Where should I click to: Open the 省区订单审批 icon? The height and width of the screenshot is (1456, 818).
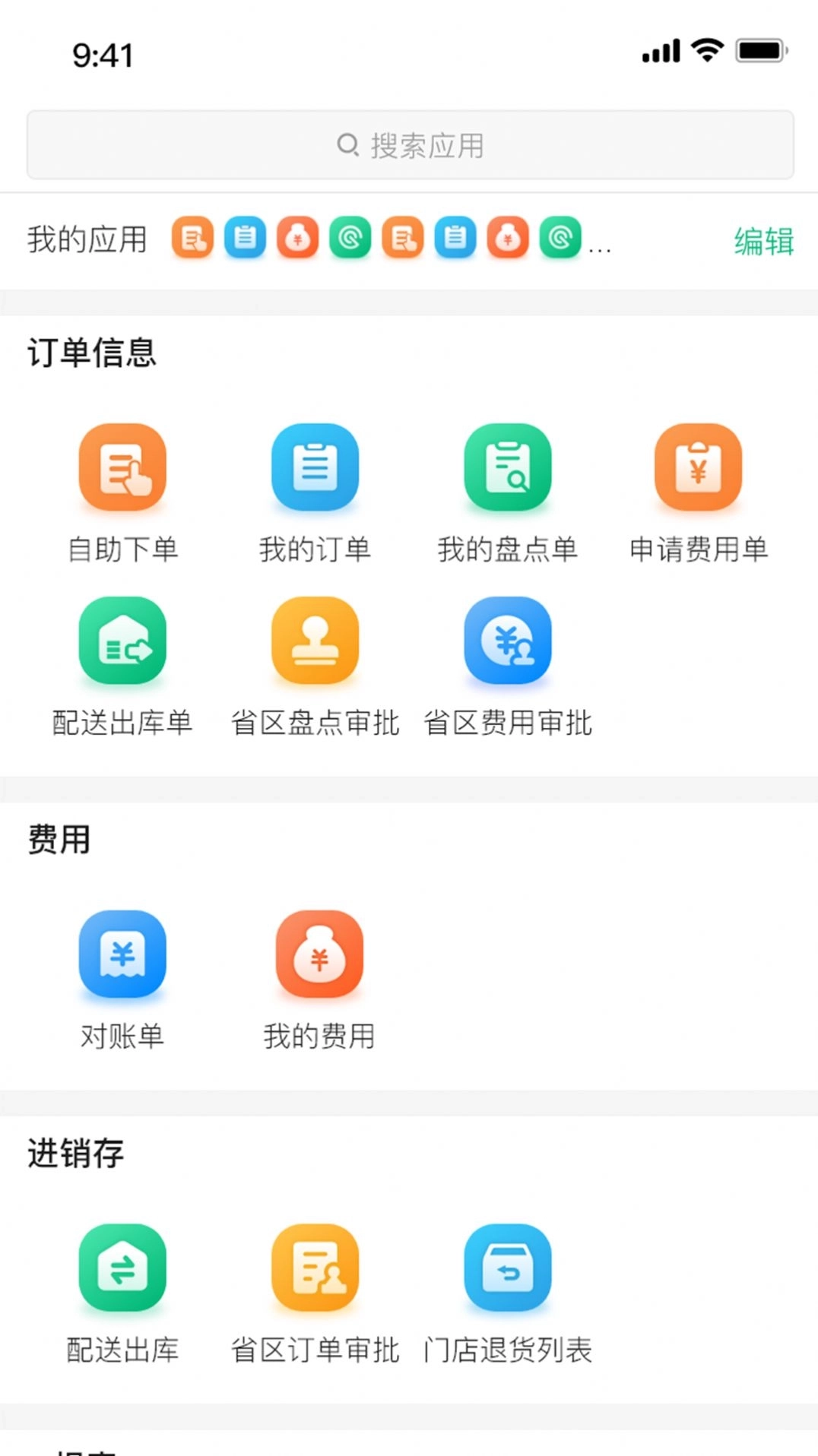pos(315,1271)
